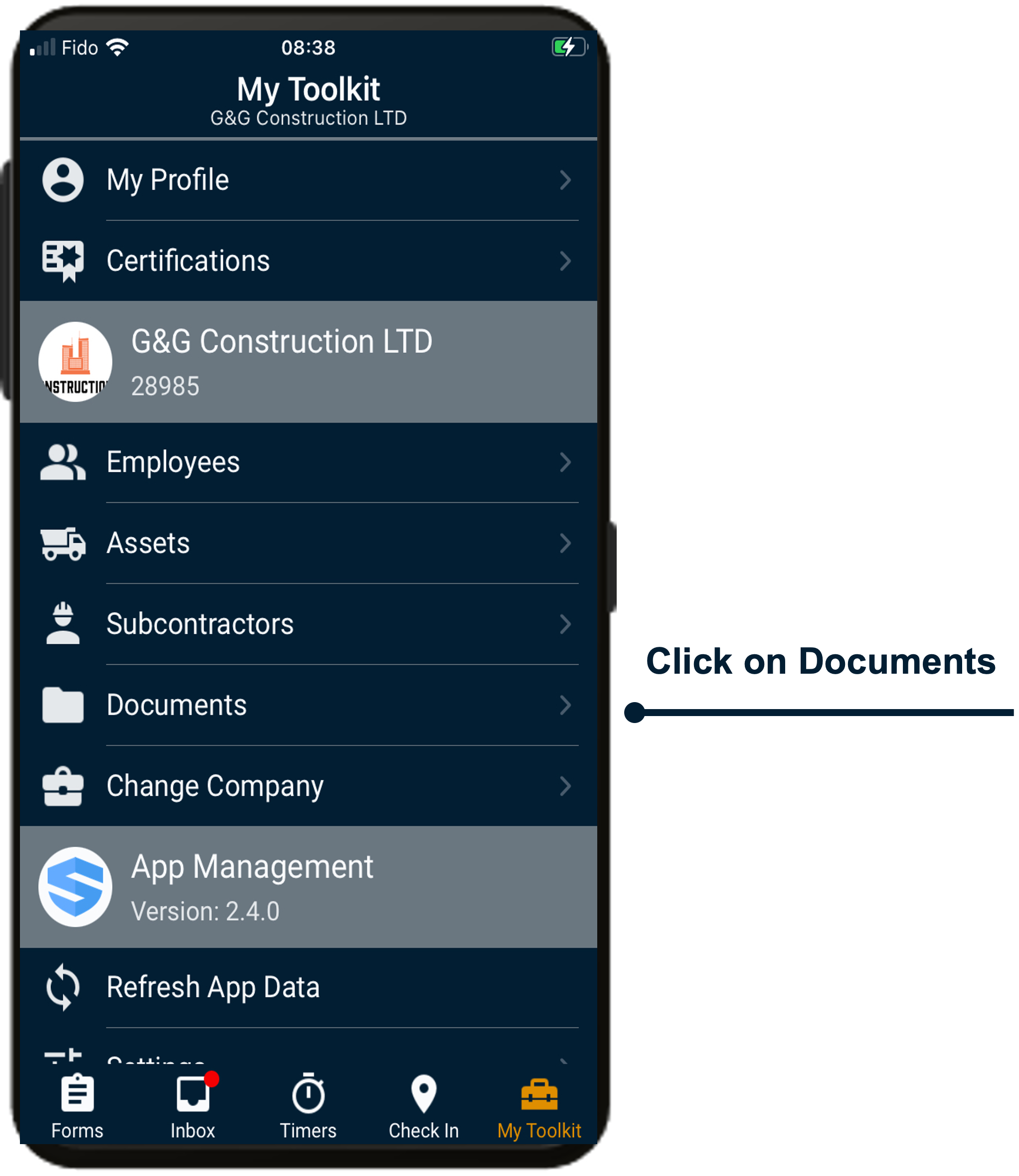1019x1176 pixels.
Task: Open Employees using its chevron arrow
Action: [x=566, y=462]
